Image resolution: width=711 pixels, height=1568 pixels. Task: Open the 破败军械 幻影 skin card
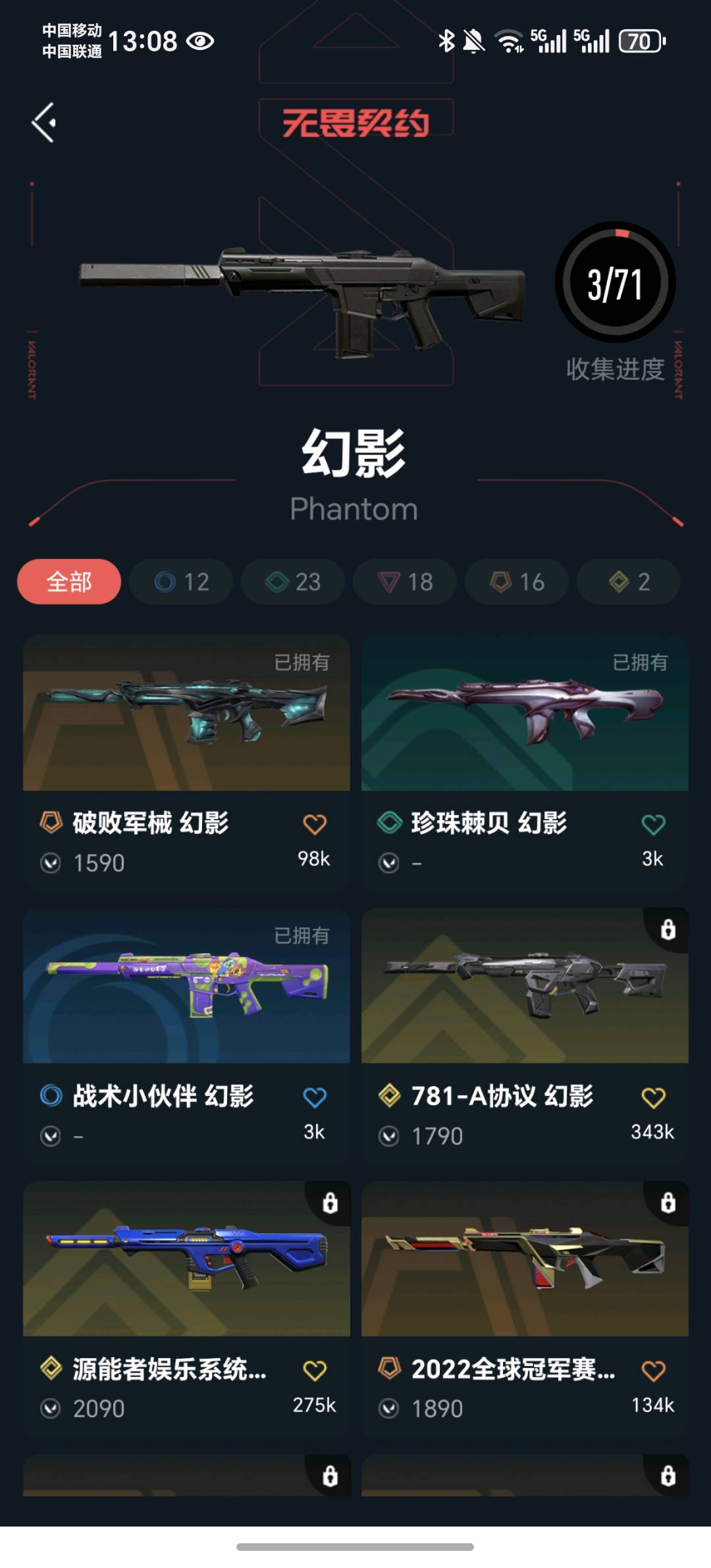[186, 714]
